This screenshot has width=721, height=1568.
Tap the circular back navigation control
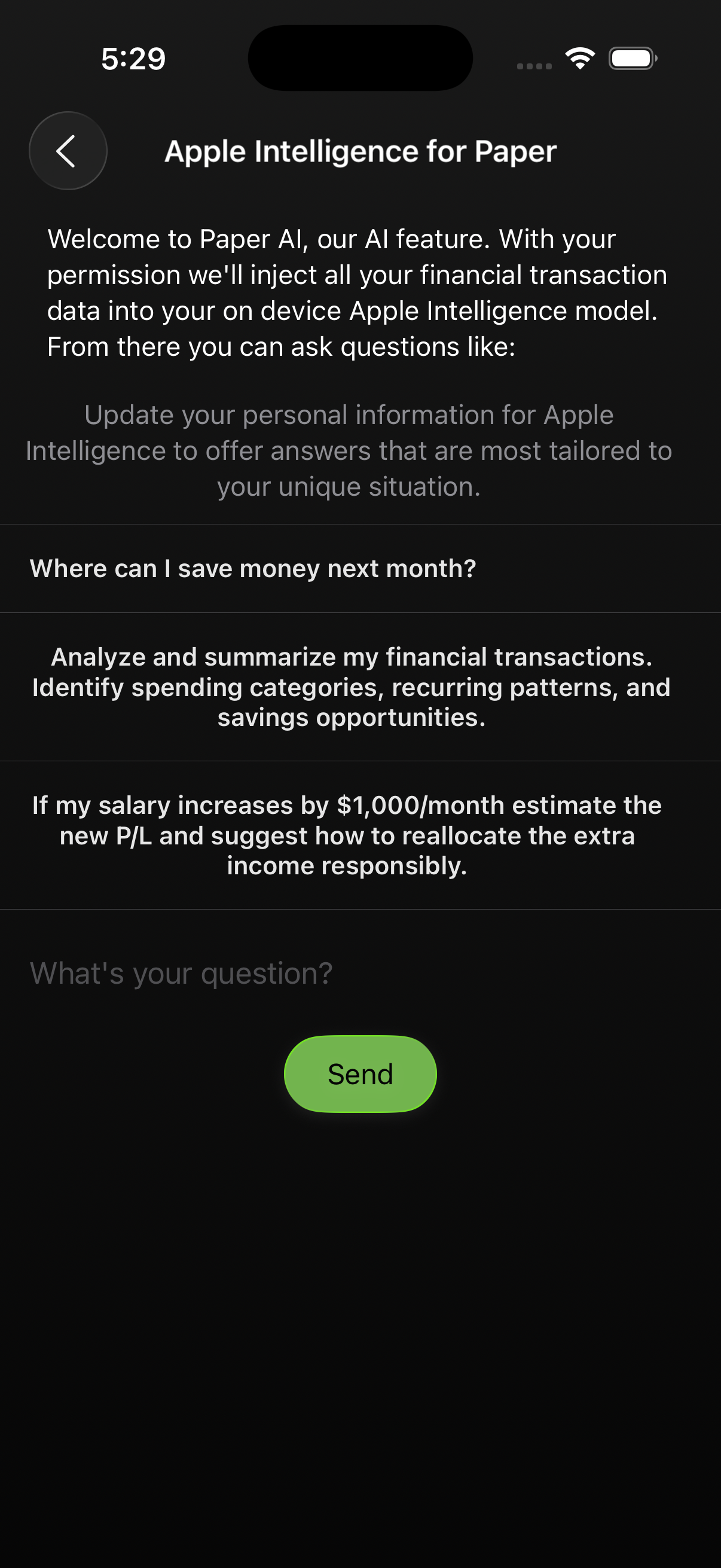tap(68, 151)
